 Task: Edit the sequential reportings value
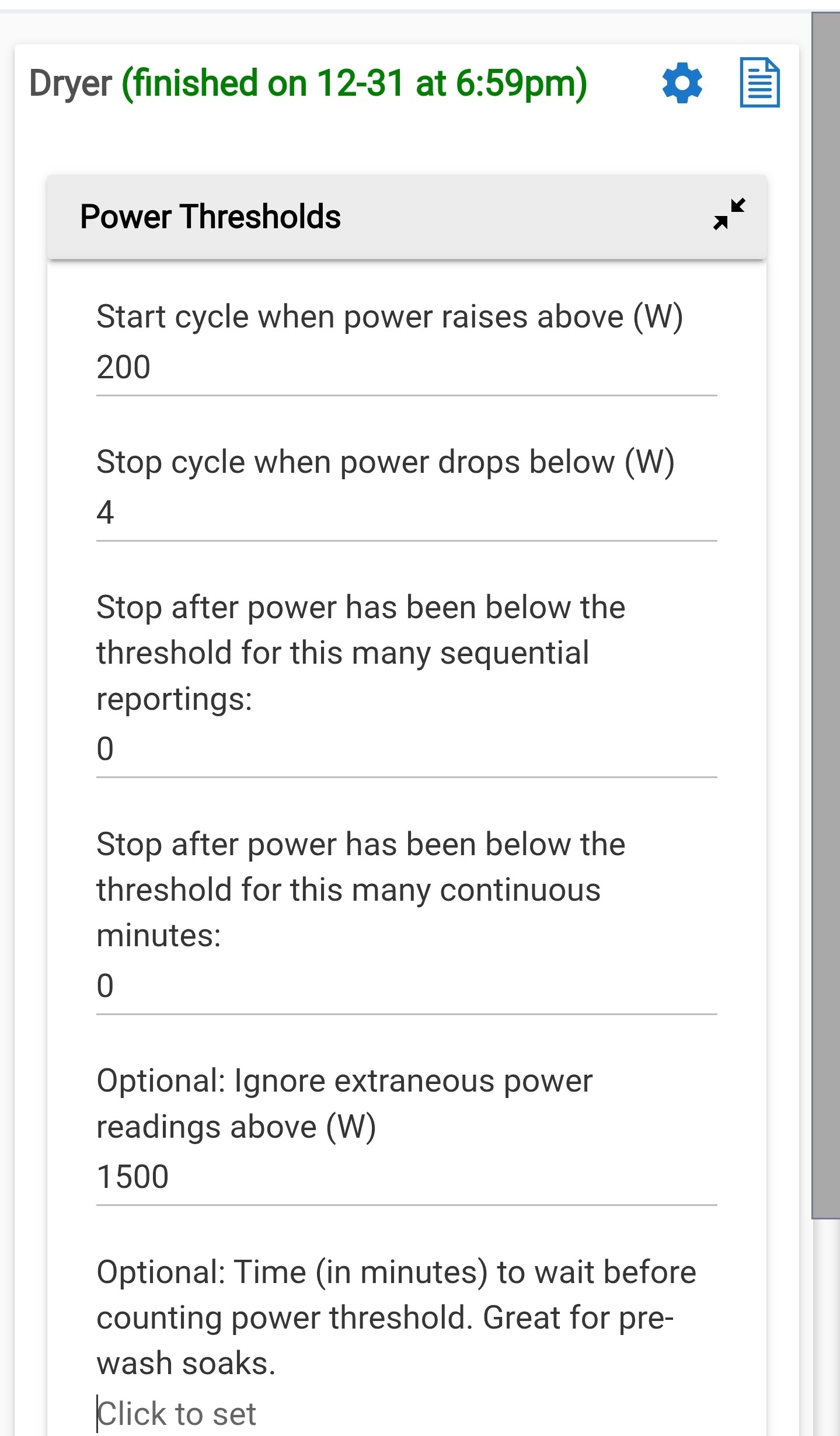pos(406,749)
